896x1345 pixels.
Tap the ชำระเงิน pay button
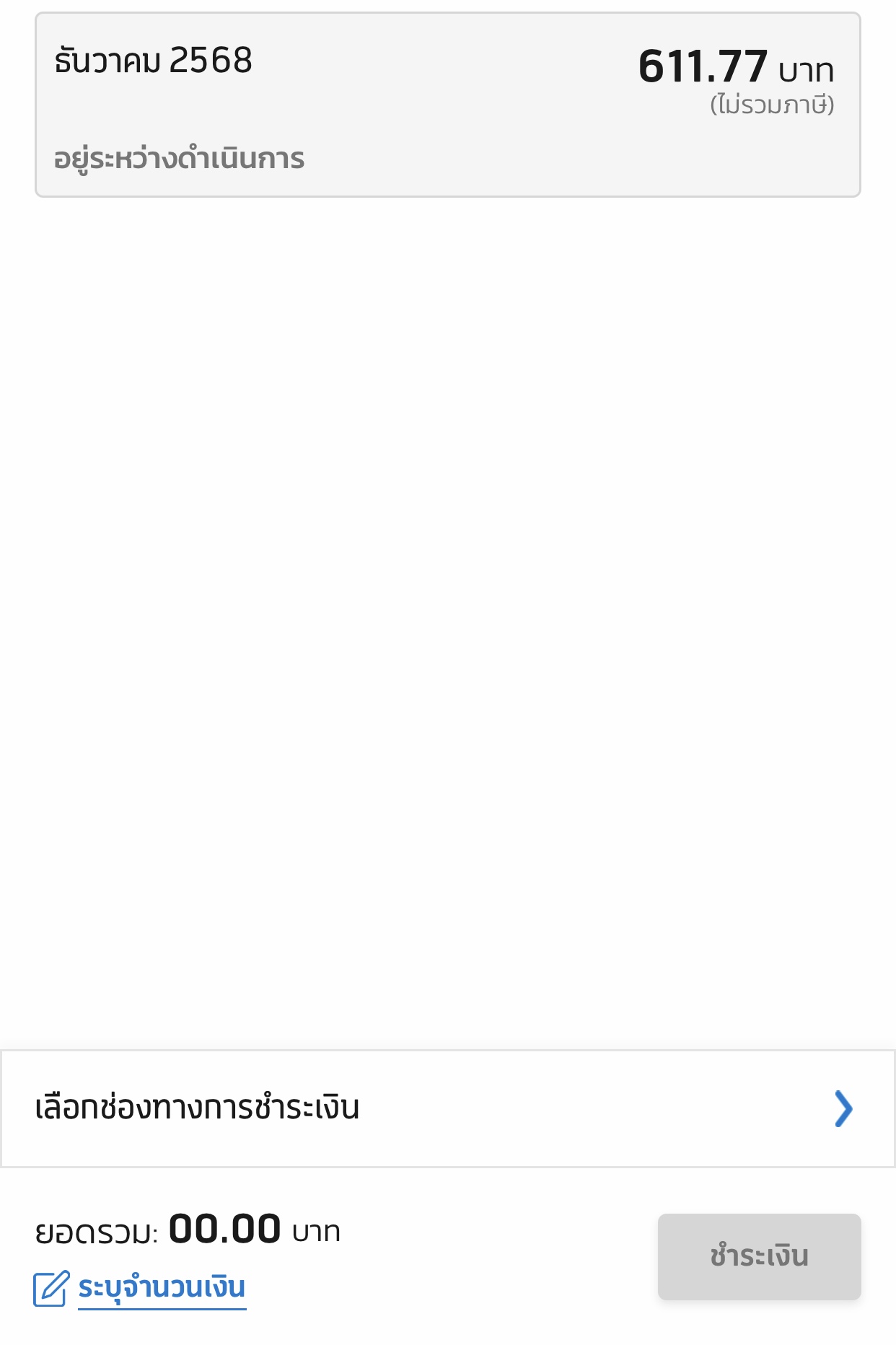(x=759, y=1256)
